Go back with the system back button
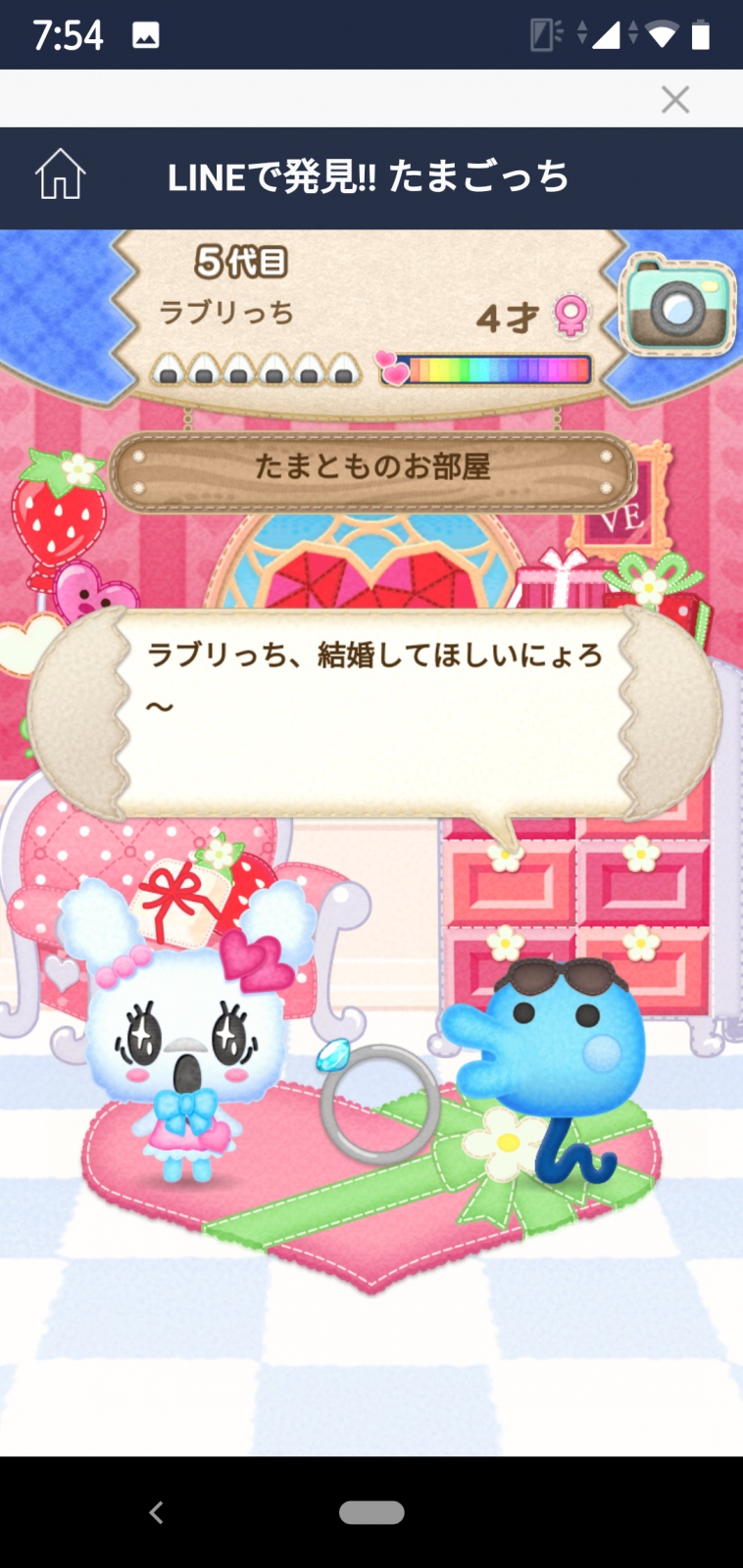The image size is (743, 1568). coord(157,1512)
